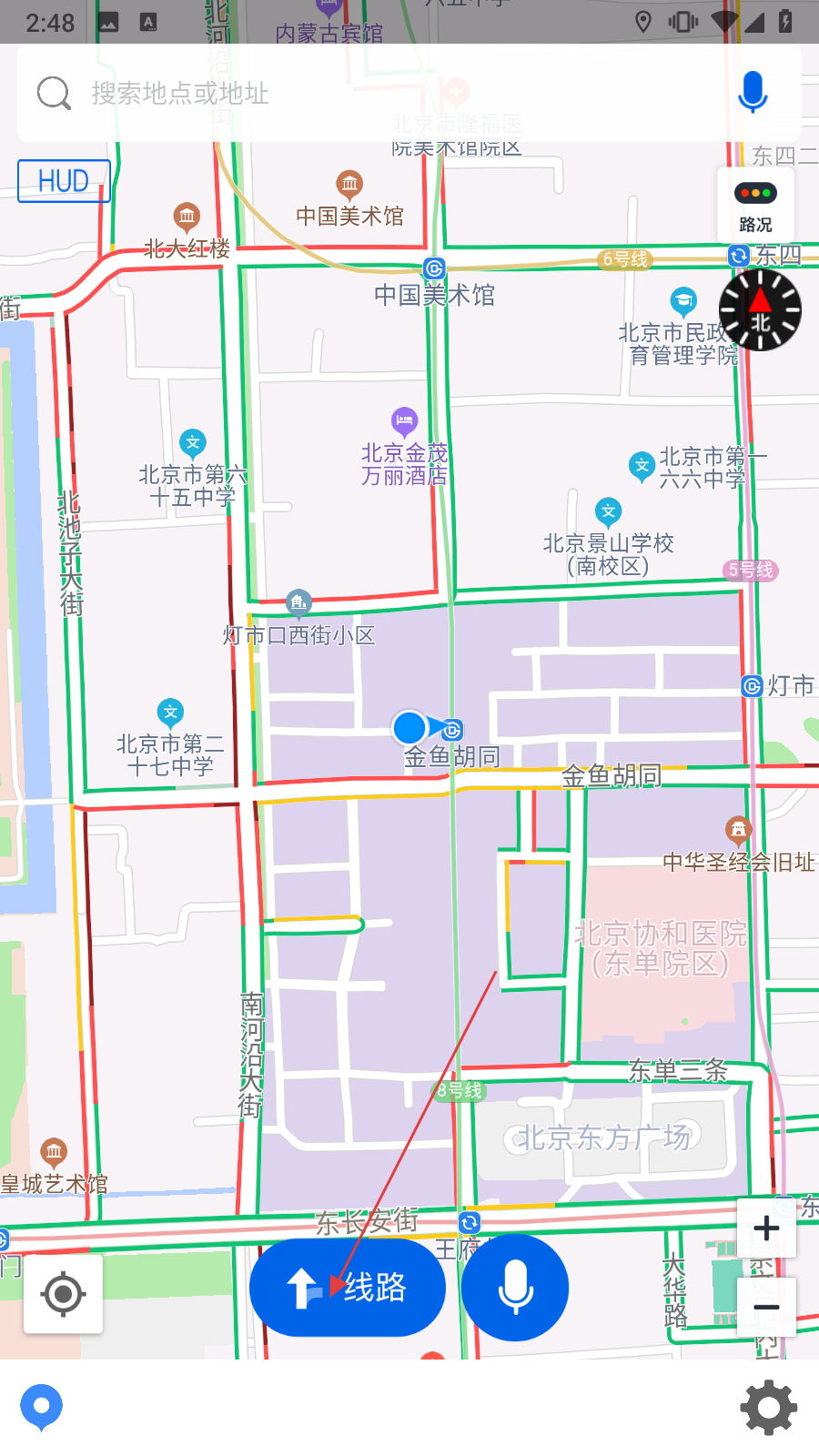Select the 中国美术馆 museum marker
Image resolution: width=819 pixels, height=1456 pixels.
pos(349,186)
